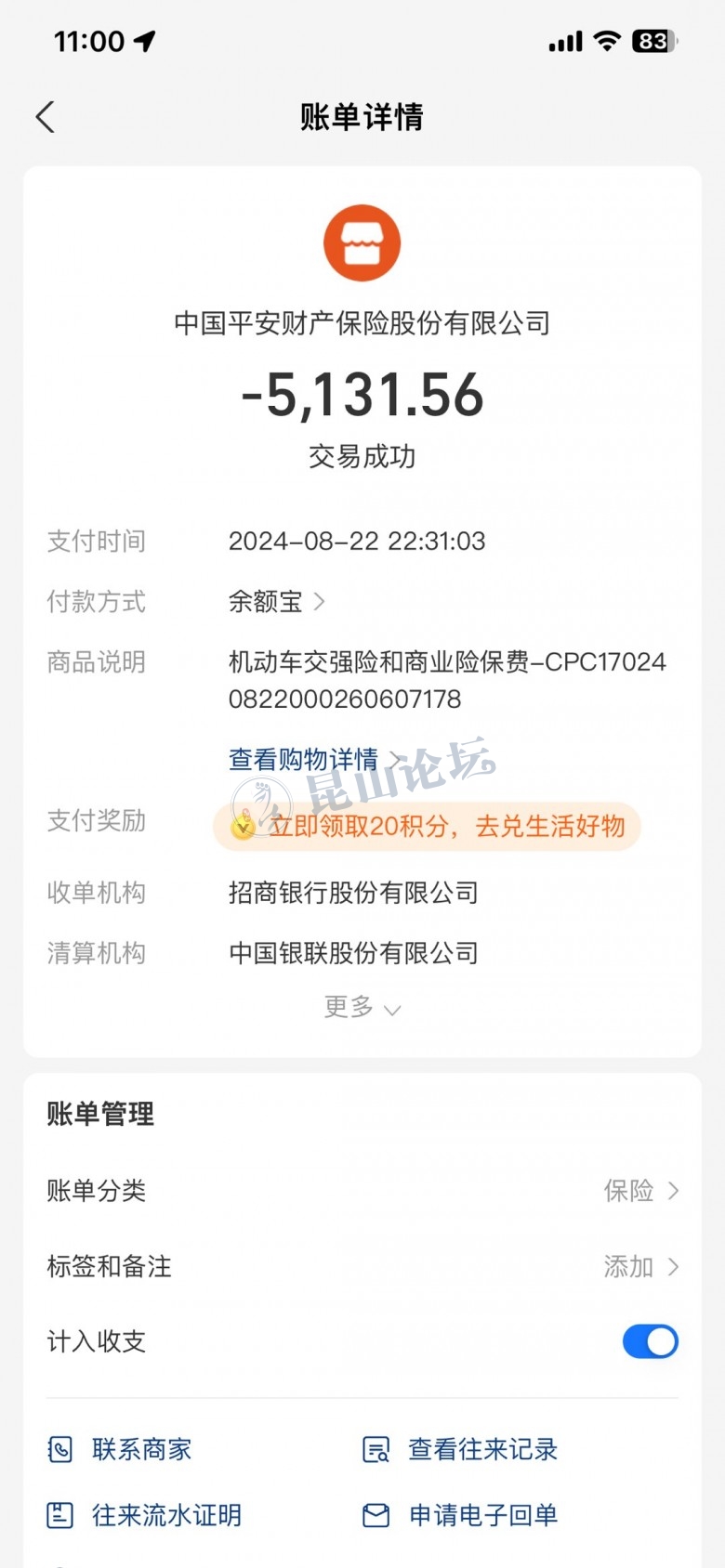
Task: Open 查看往来记录
Action: pyautogui.click(x=462, y=1449)
